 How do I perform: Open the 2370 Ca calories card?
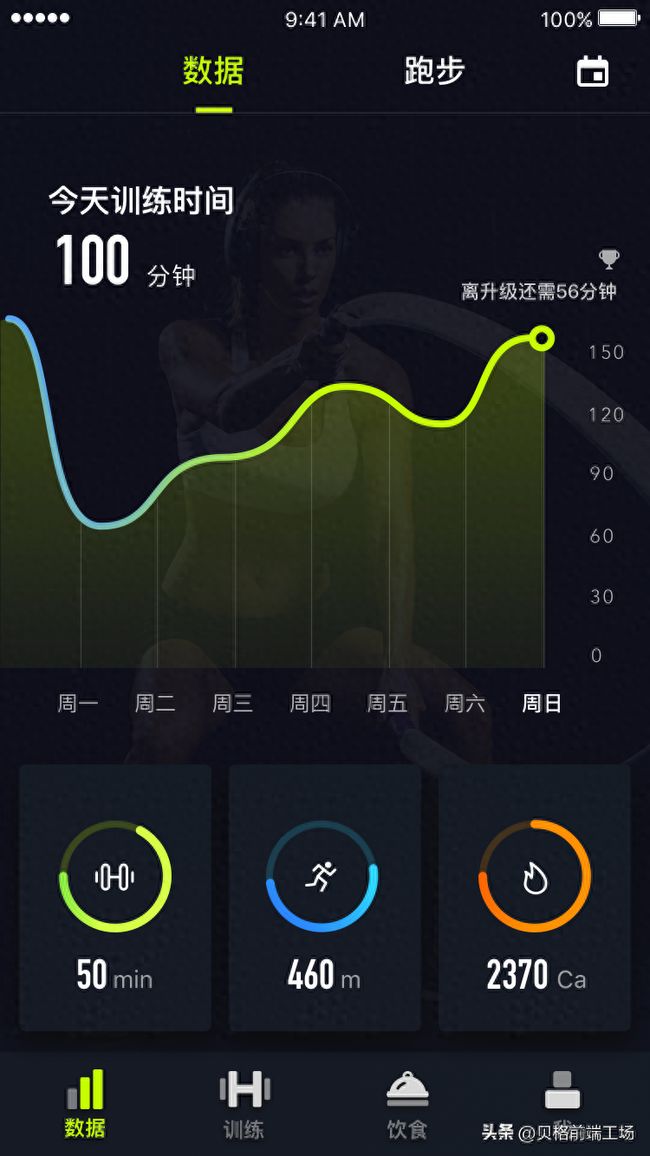click(534, 897)
